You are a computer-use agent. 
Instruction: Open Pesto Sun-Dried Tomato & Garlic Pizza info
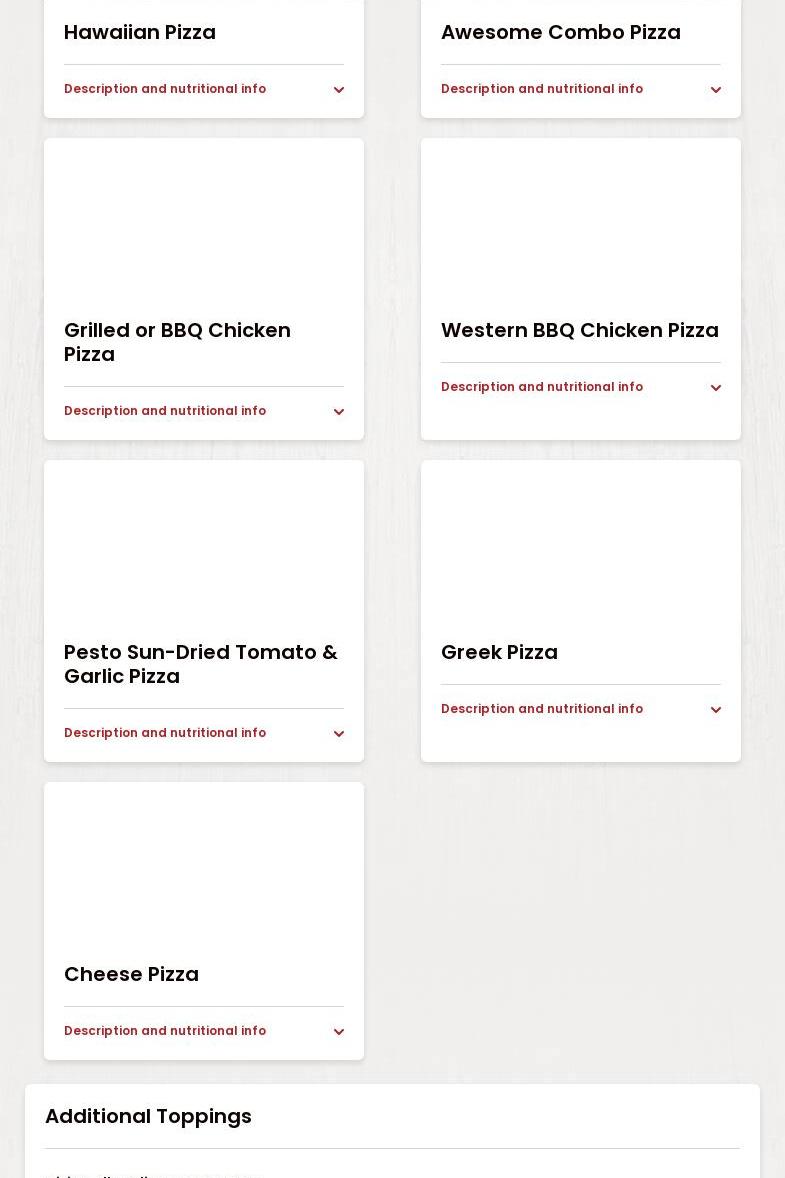tap(203, 733)
